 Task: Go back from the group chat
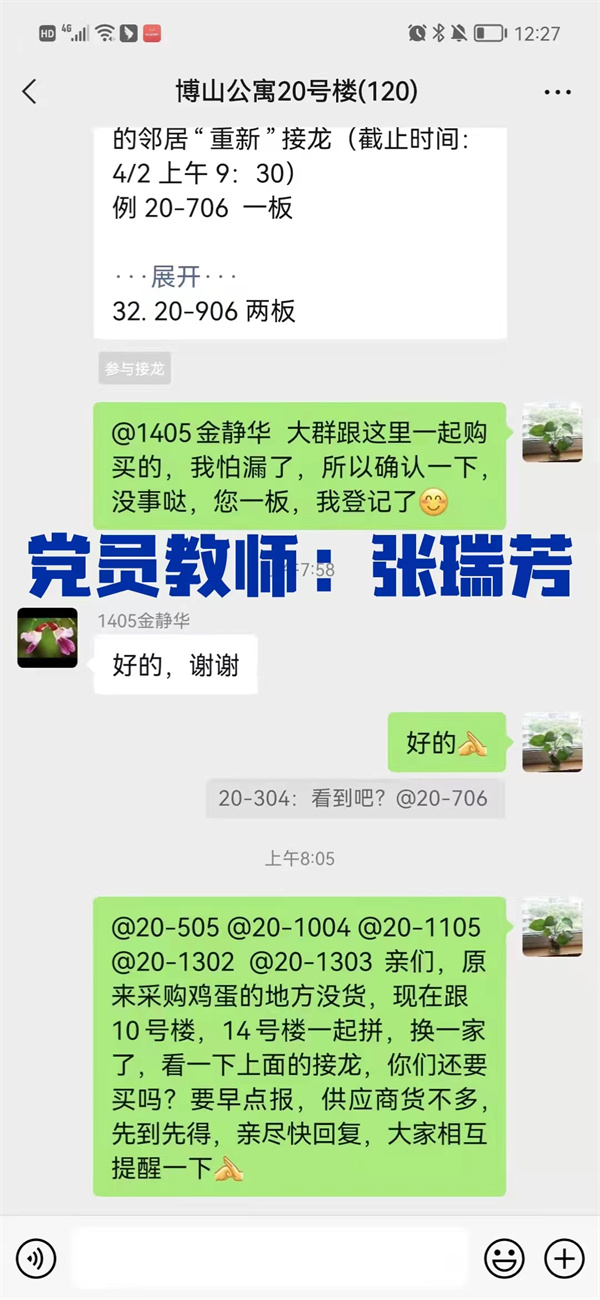[29, 92]
